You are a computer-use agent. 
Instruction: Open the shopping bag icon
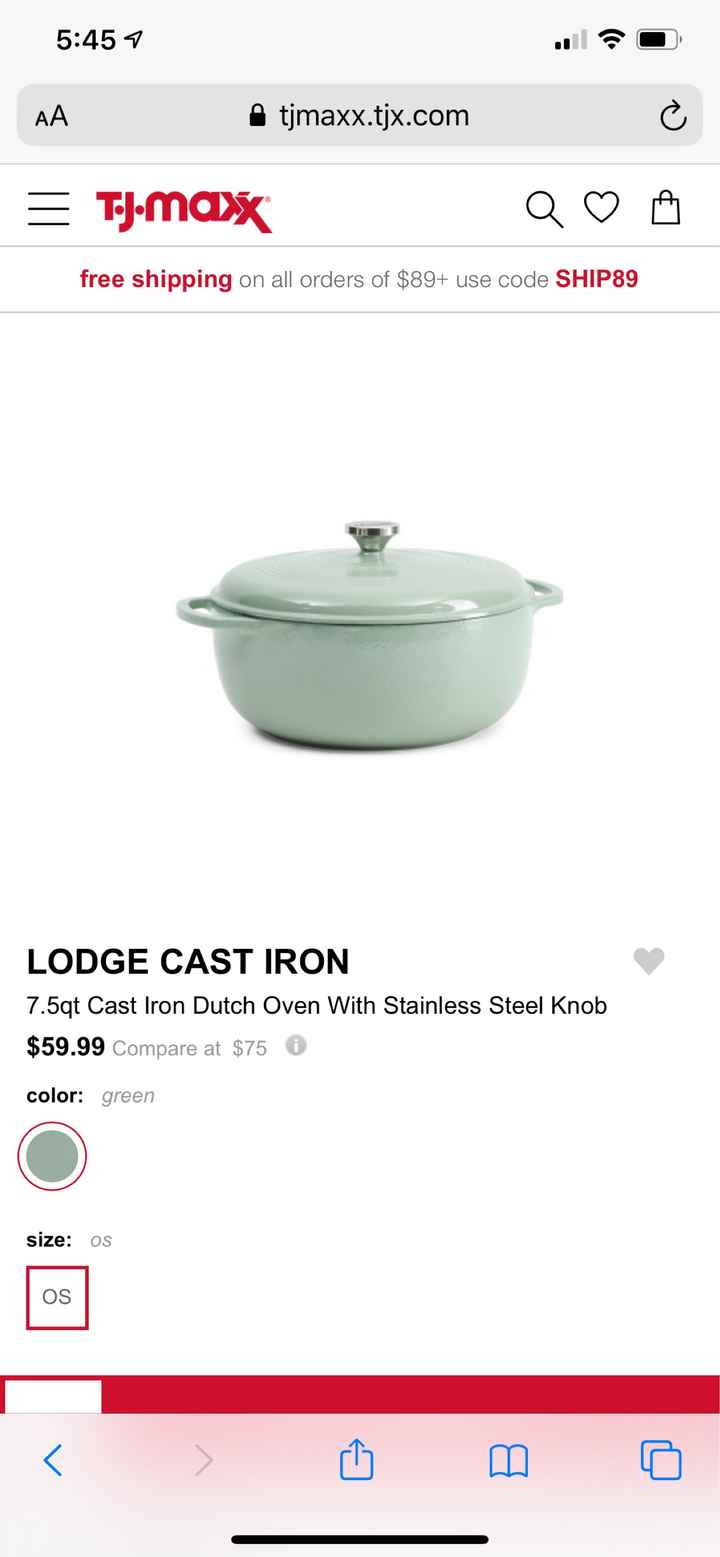pos(665,207)
